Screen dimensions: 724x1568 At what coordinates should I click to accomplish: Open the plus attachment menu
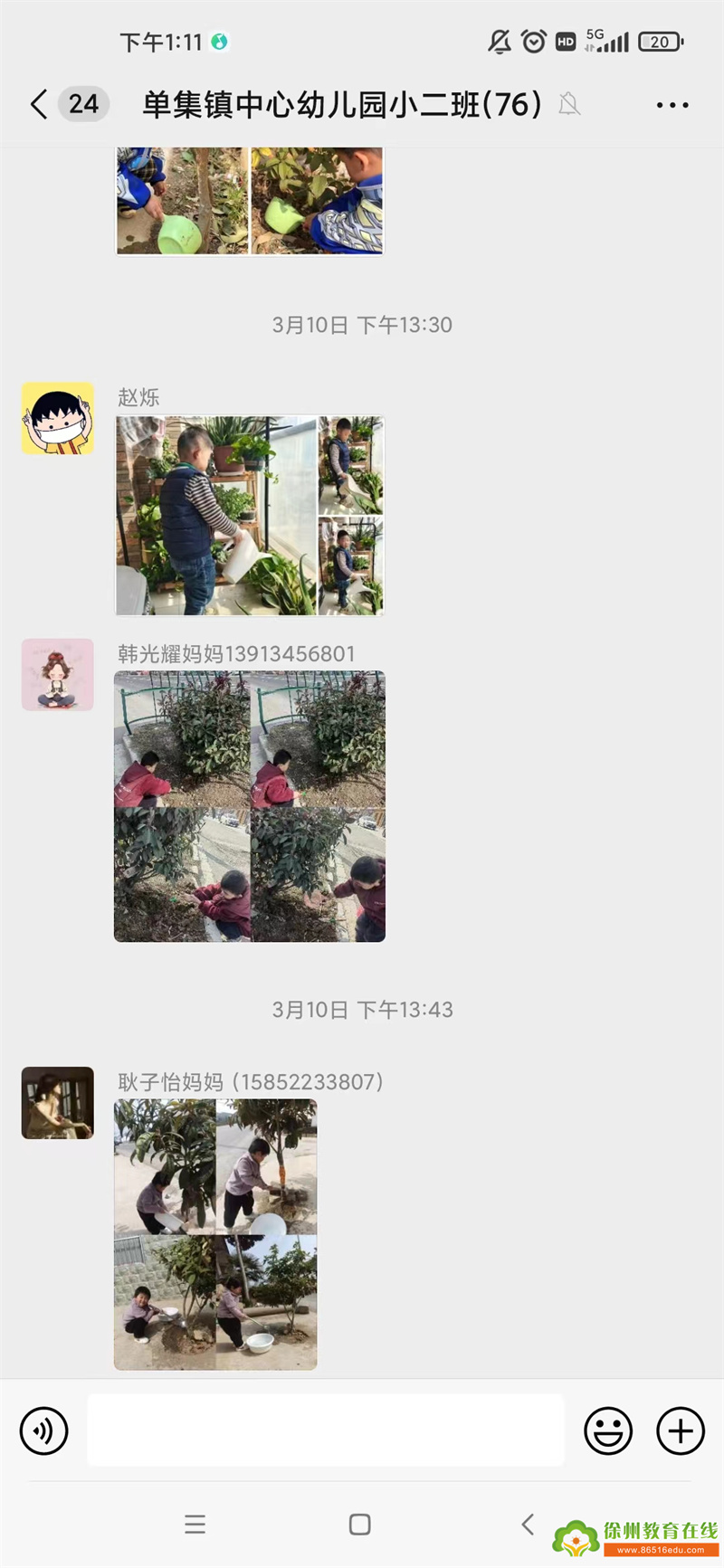point(681,1430)
